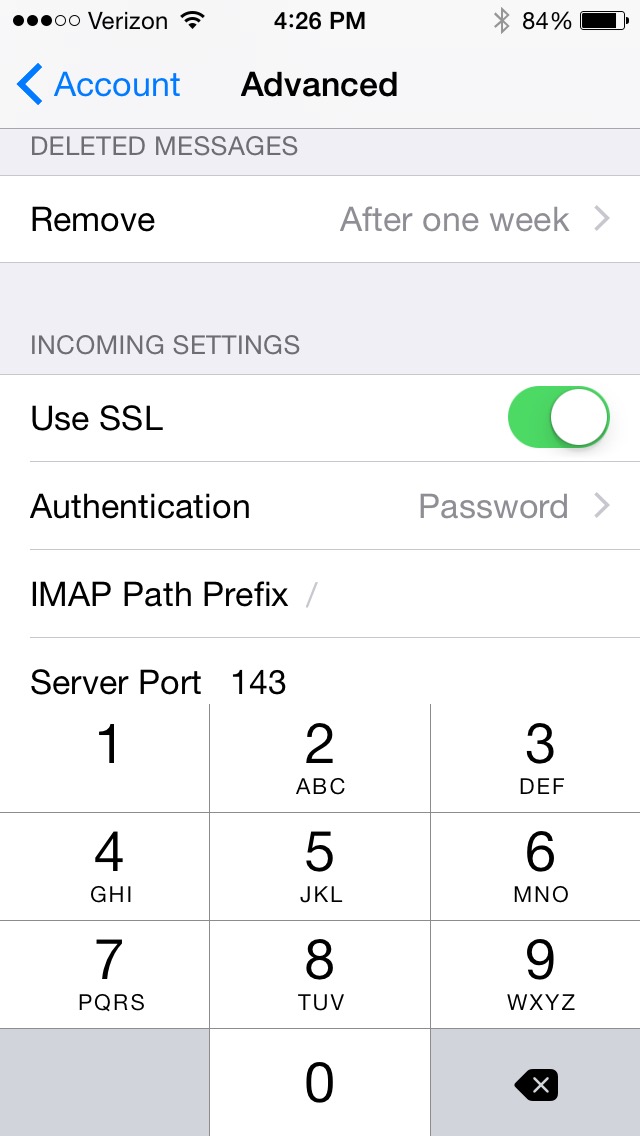640x1136 pixels.
Task: Turn off the Use SSL switch
Action: 558,417
